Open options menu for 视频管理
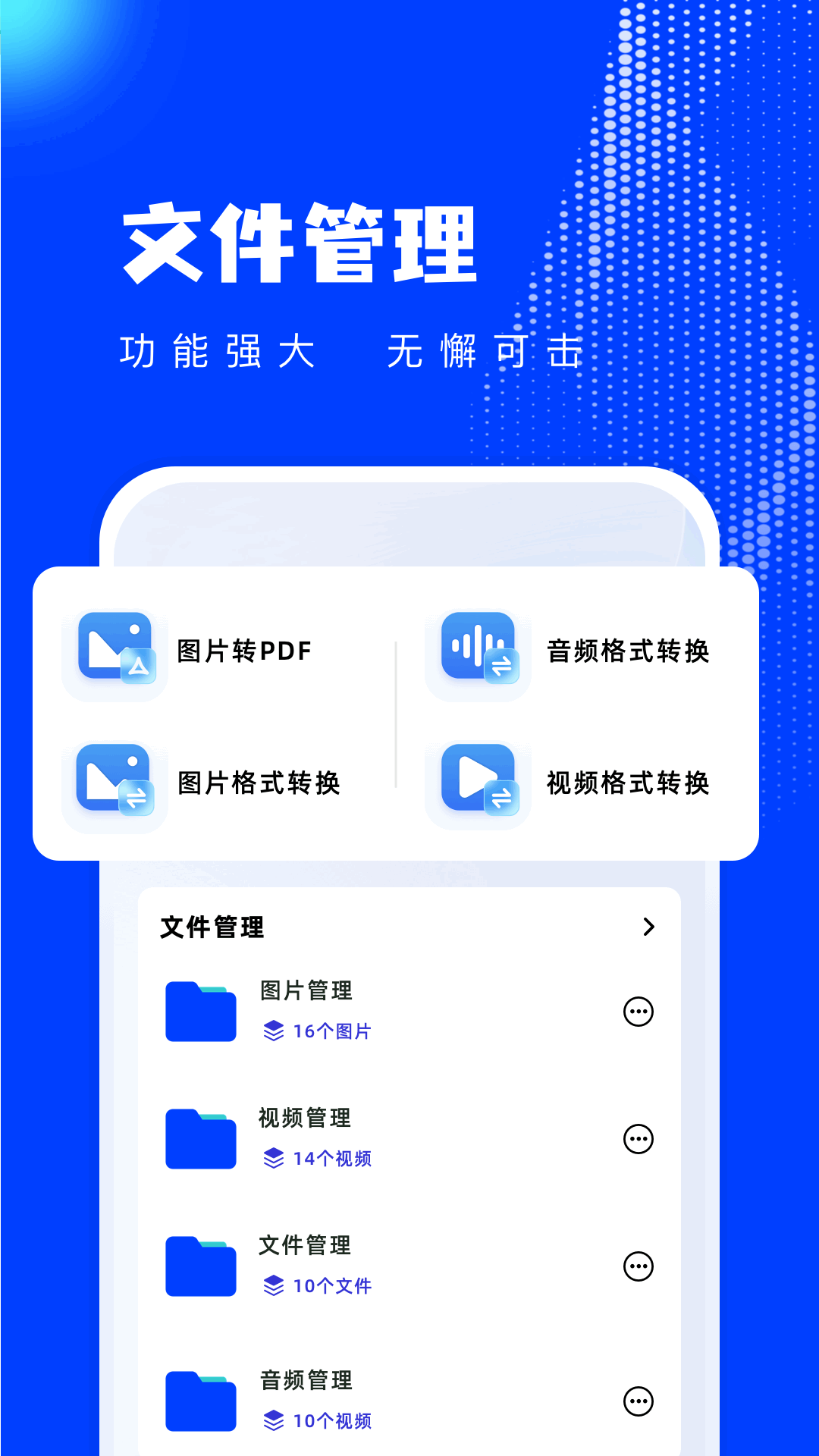The height and width of the screenshot is (1456, 819). click(638, 1137)
